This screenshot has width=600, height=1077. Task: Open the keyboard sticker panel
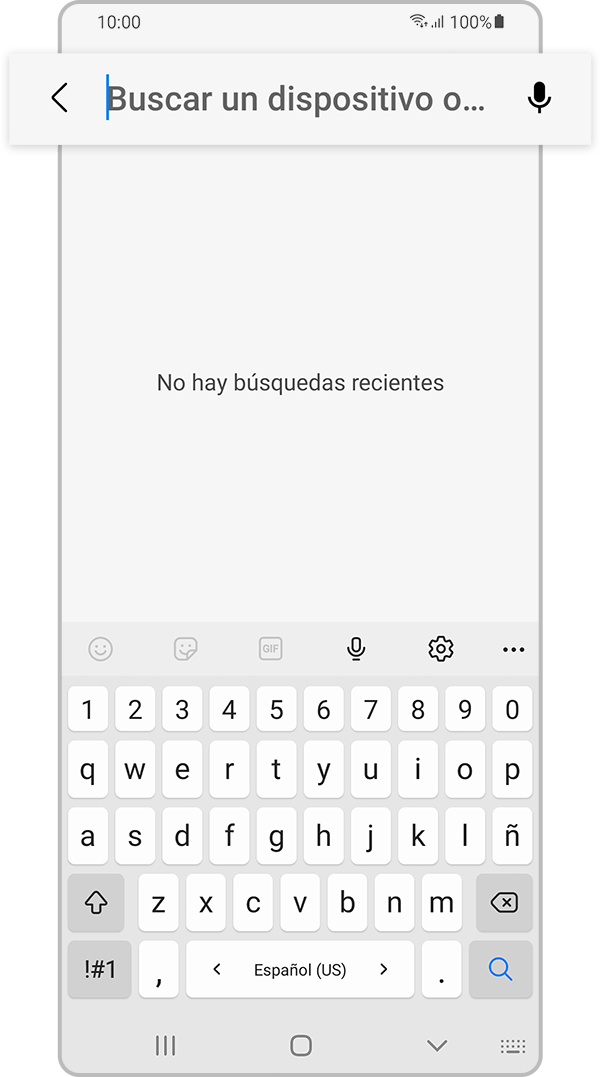(x=185, y=649)
